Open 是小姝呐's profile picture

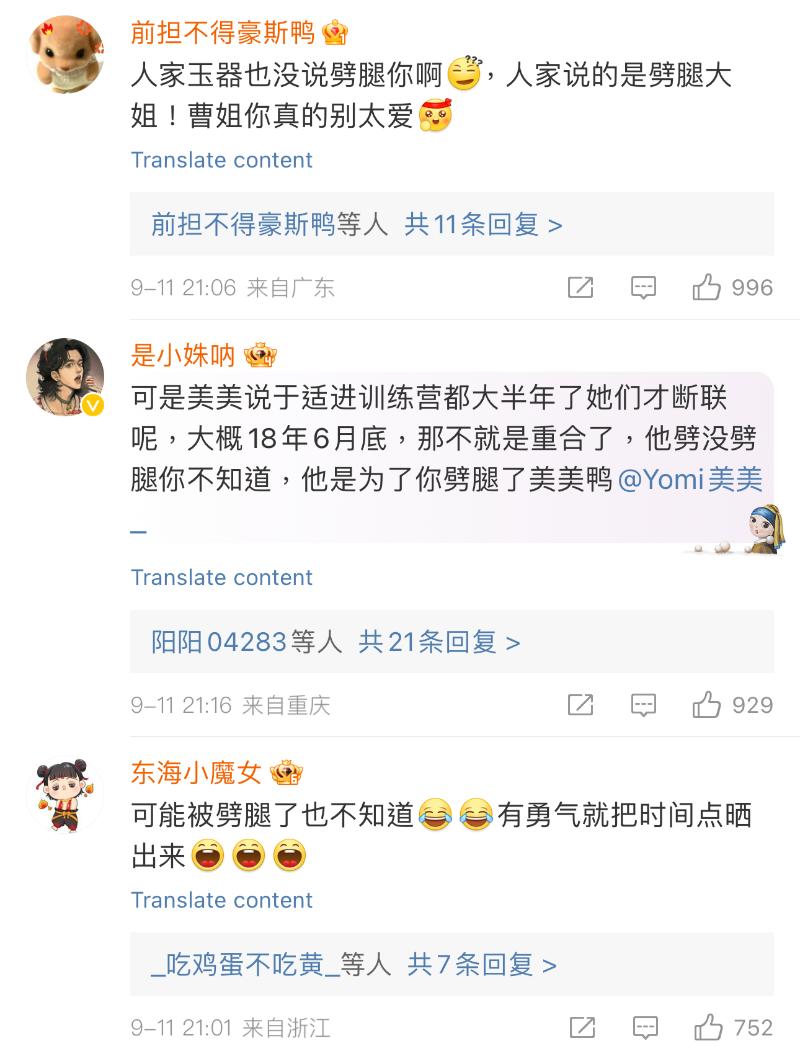[x=65, y=377]
